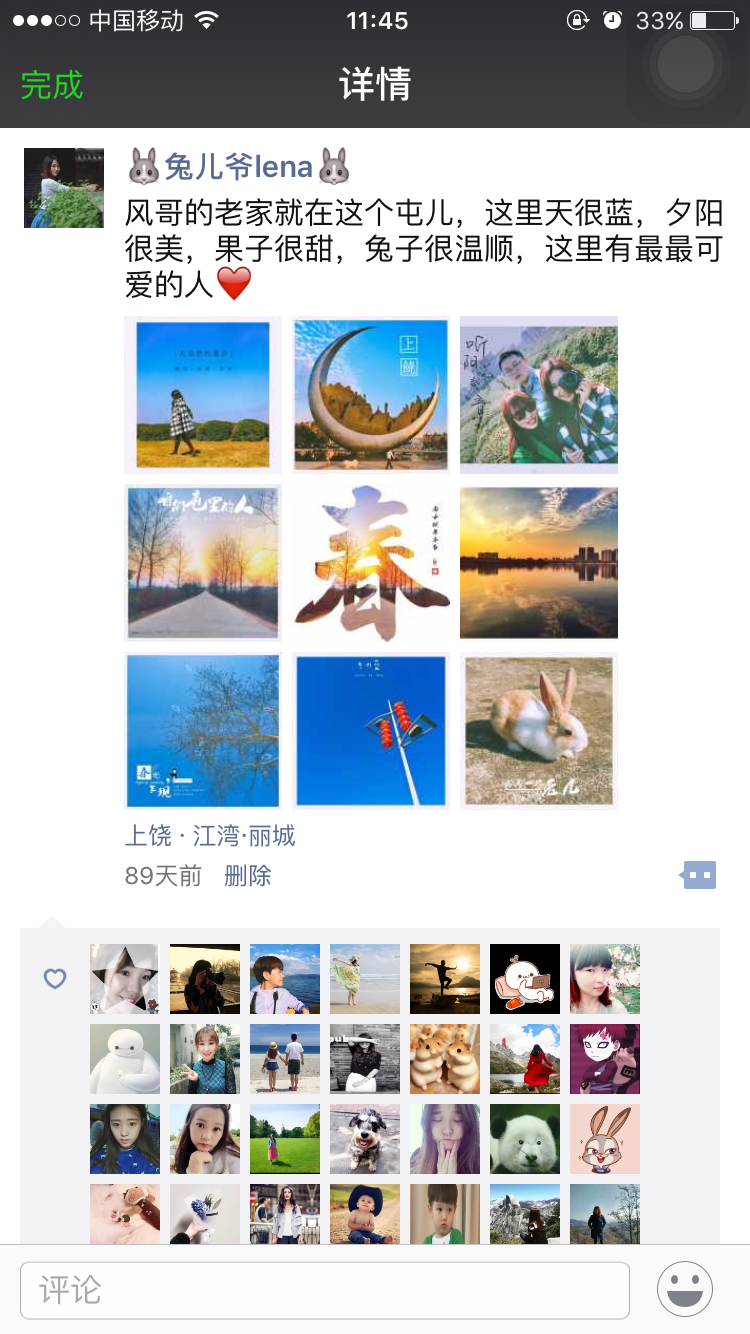
Task: Open the photo of the rabbit
Action: point(539,730)
